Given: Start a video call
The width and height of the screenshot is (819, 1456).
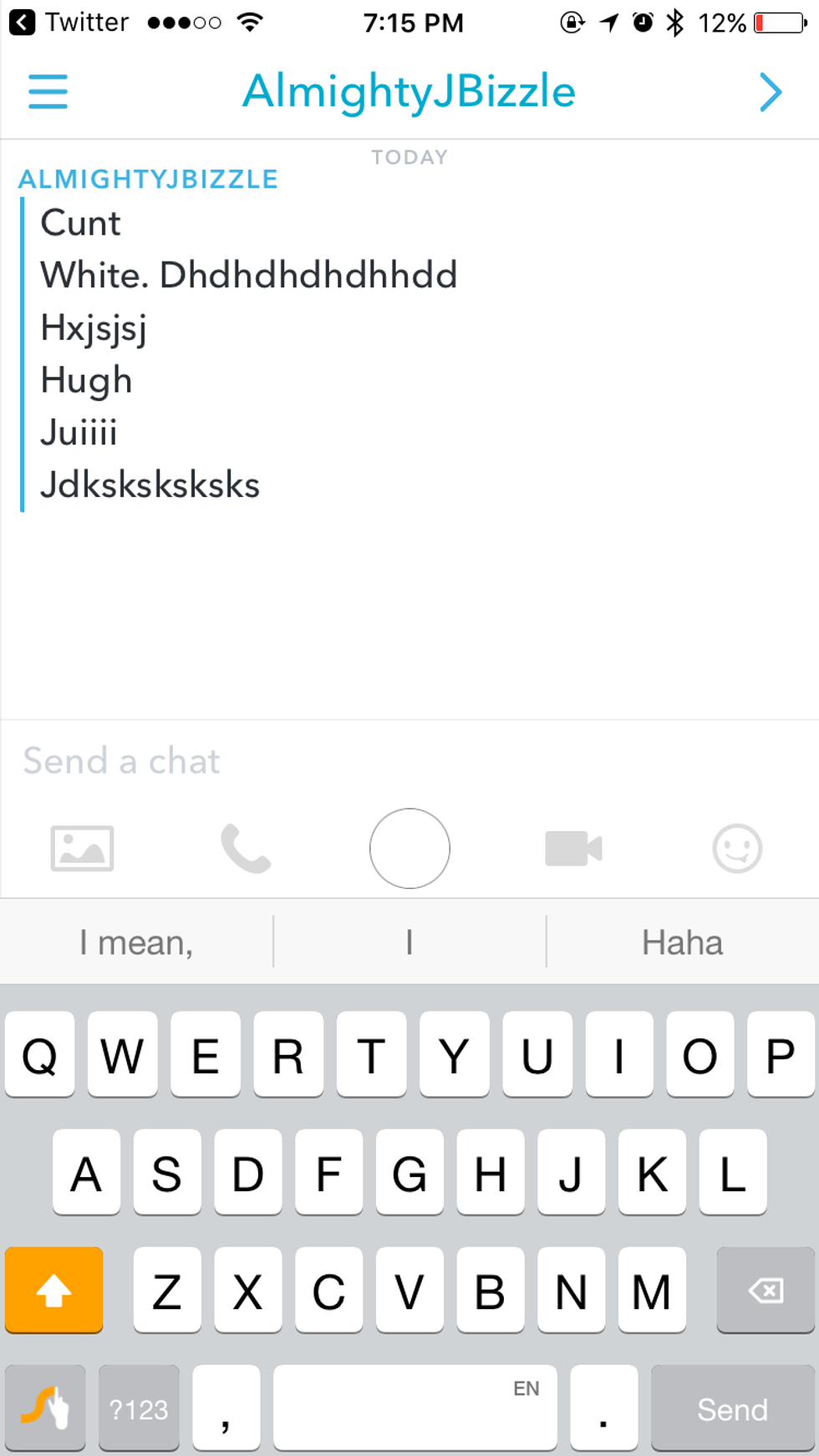Looking at the screenshot, I should tap(573, 849).
